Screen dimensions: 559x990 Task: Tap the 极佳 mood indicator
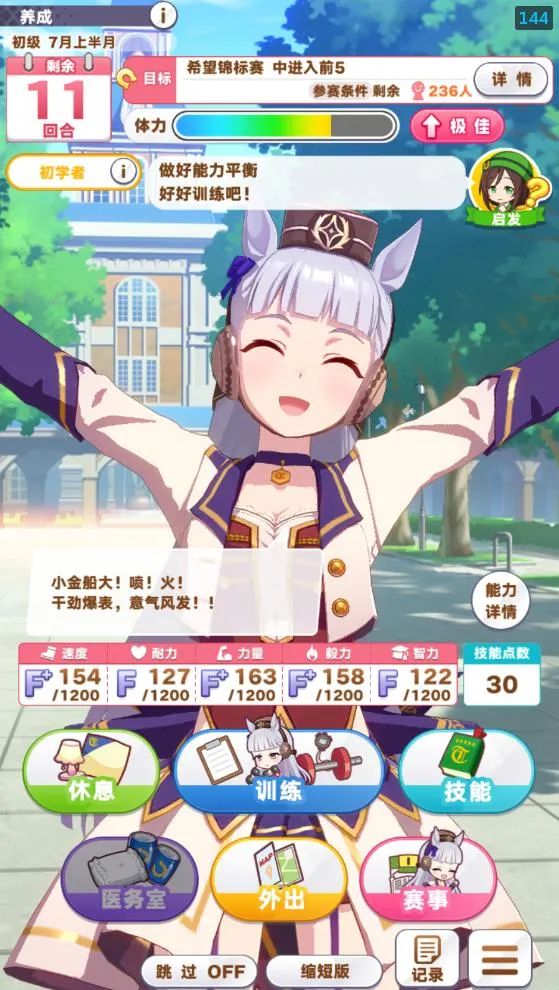click(457, 126)
